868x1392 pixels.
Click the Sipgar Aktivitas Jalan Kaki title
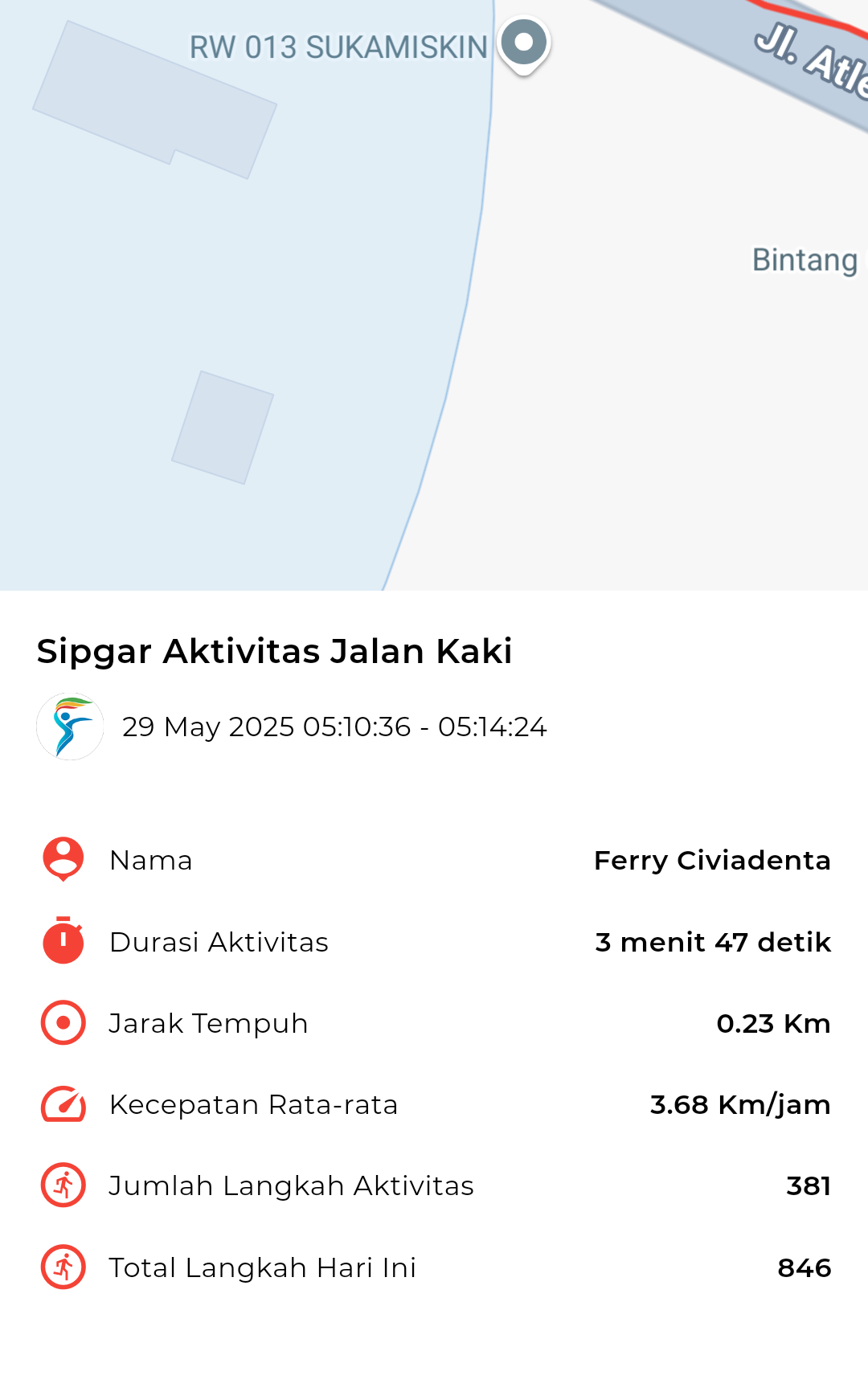pyautogui.click(x=275, y=651)
